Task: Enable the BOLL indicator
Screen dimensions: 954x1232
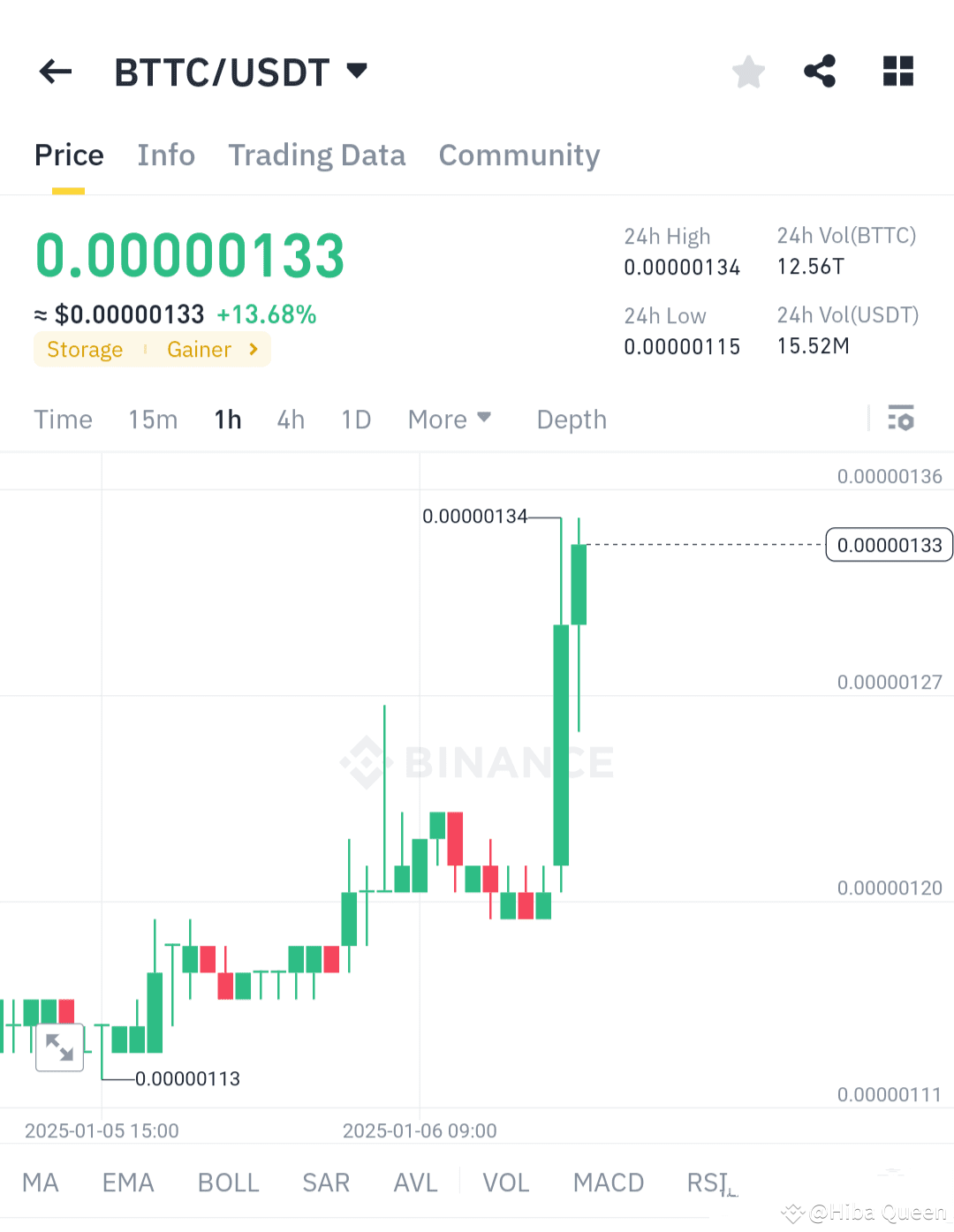Action: pos(228,1183)
